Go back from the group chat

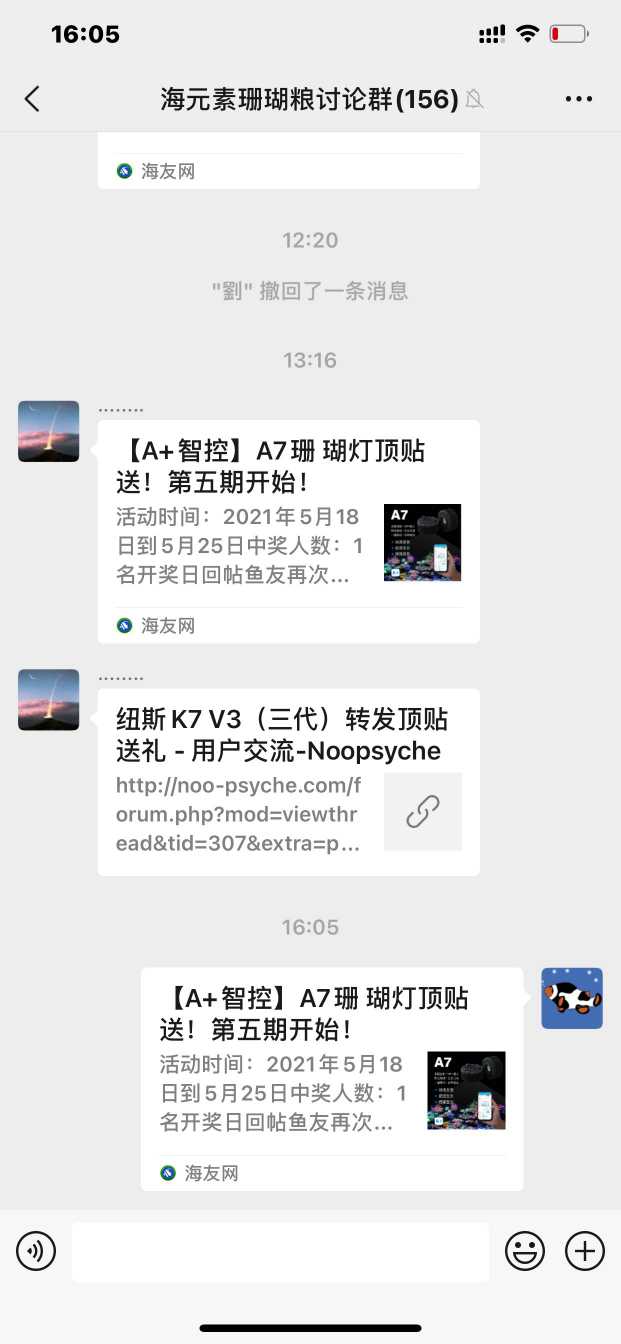32,98
